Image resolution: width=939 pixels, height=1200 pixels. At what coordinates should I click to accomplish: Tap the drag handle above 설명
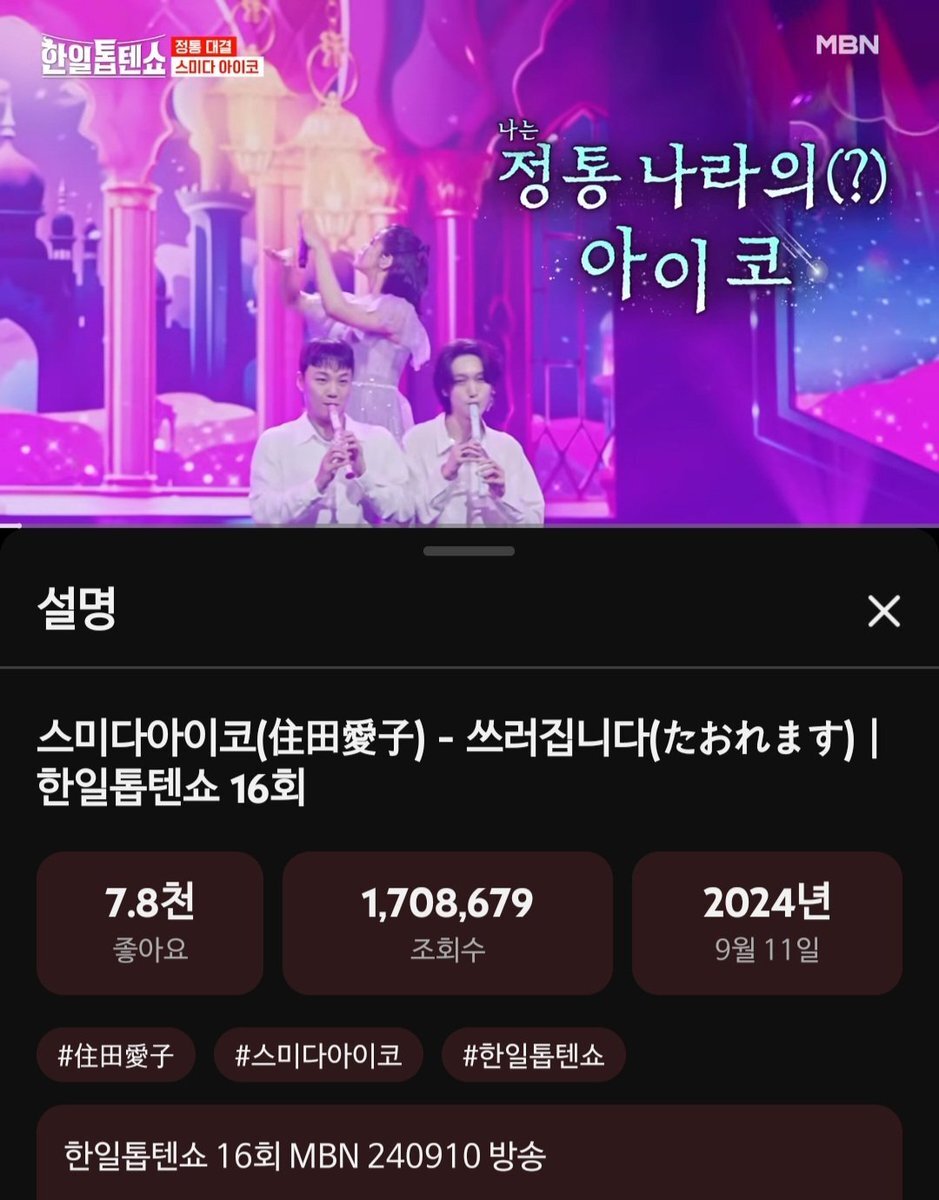(469, 551)
